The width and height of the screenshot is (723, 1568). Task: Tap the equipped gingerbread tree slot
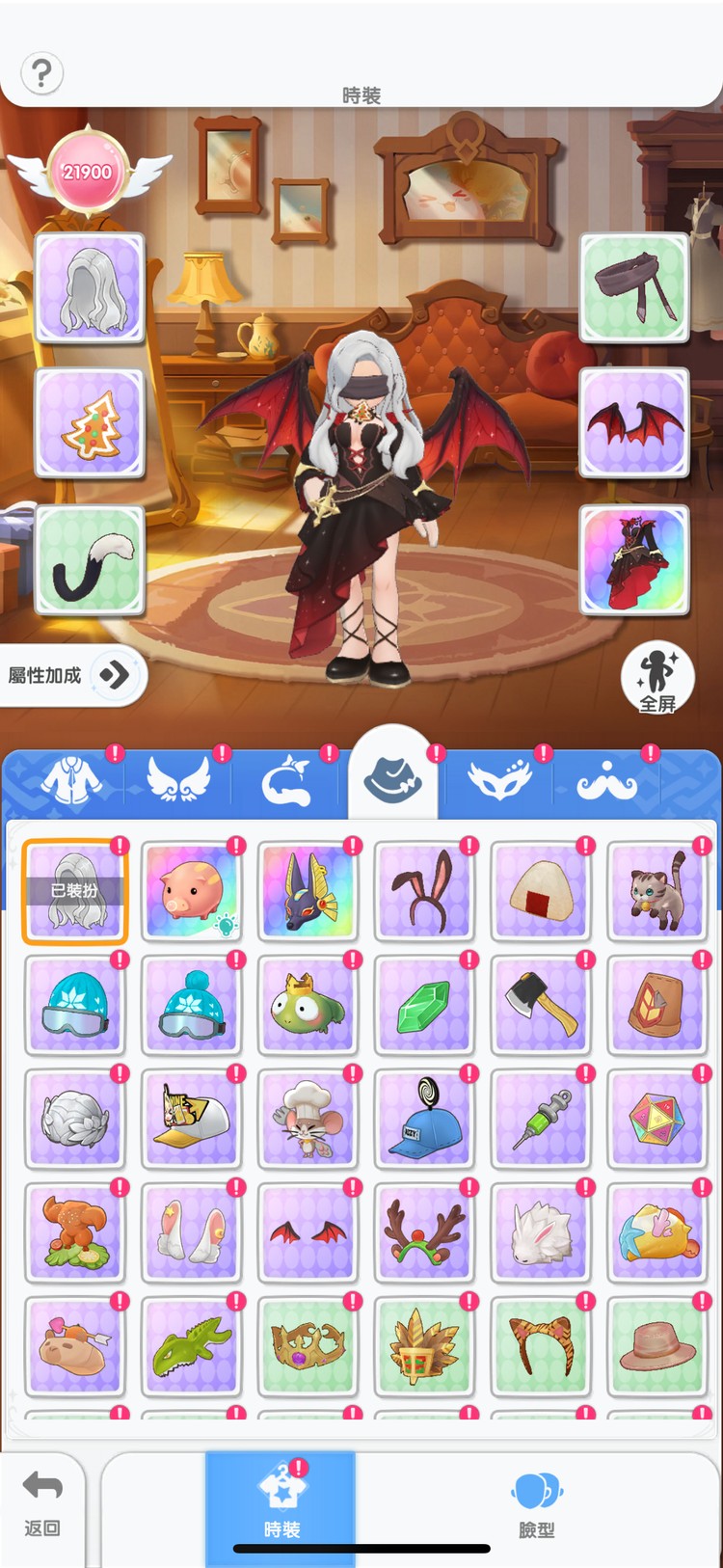coord(90,423)
